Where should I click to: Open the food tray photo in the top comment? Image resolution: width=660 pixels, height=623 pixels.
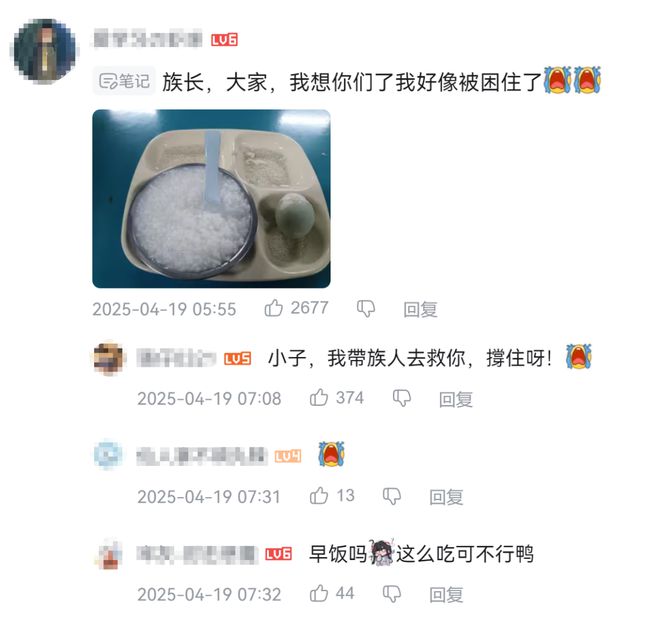211,198
